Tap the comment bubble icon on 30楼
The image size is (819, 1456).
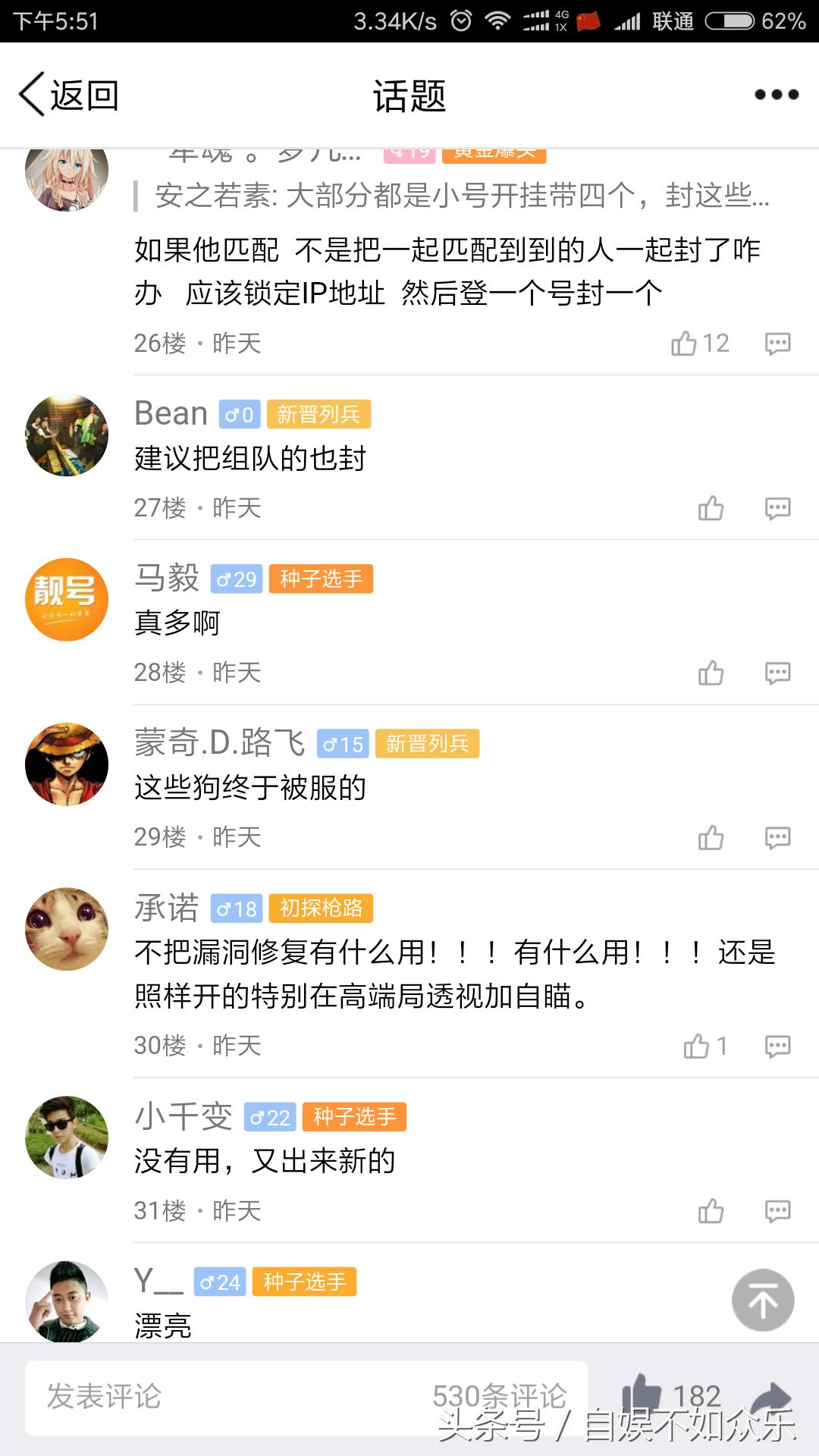[777, 1045]
